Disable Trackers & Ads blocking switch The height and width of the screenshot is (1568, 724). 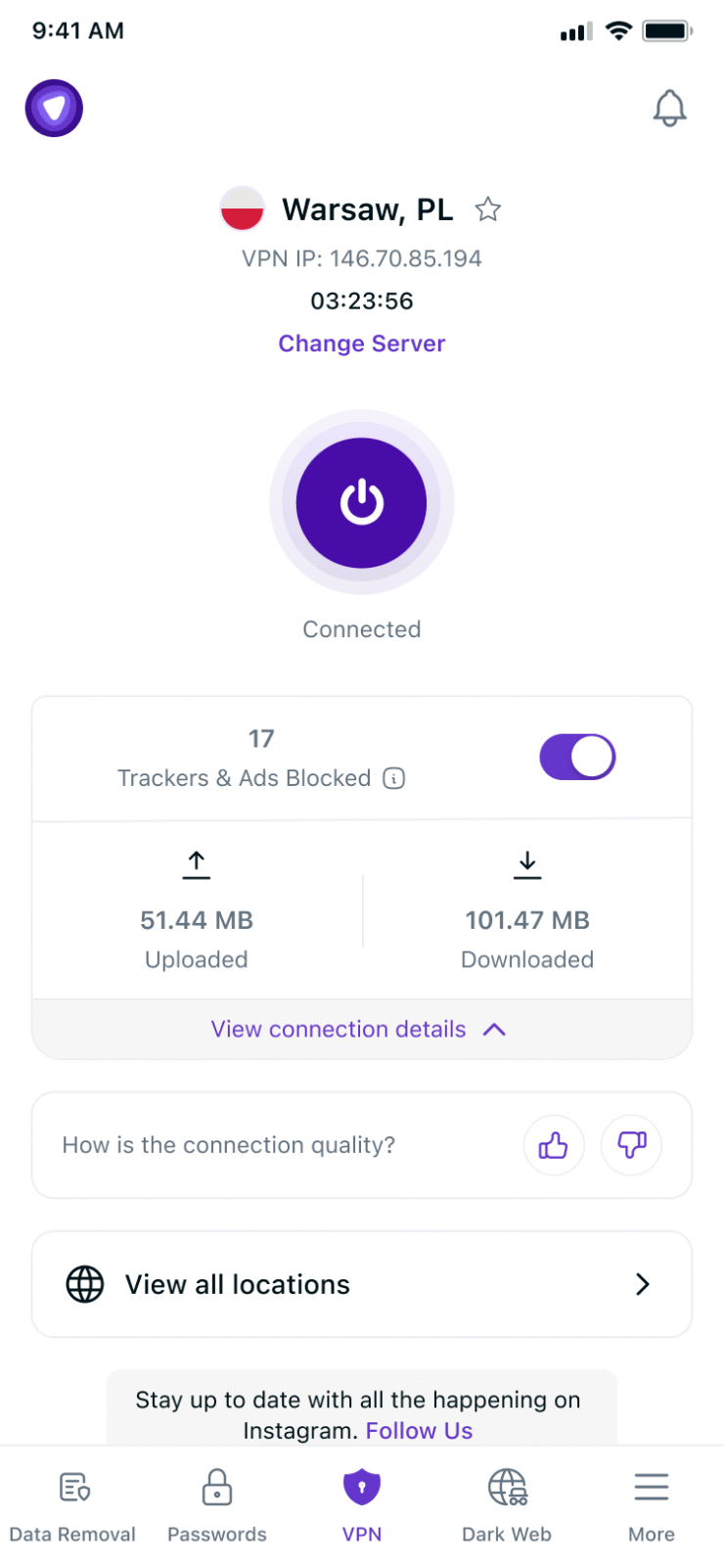click(x=577, y=757)
